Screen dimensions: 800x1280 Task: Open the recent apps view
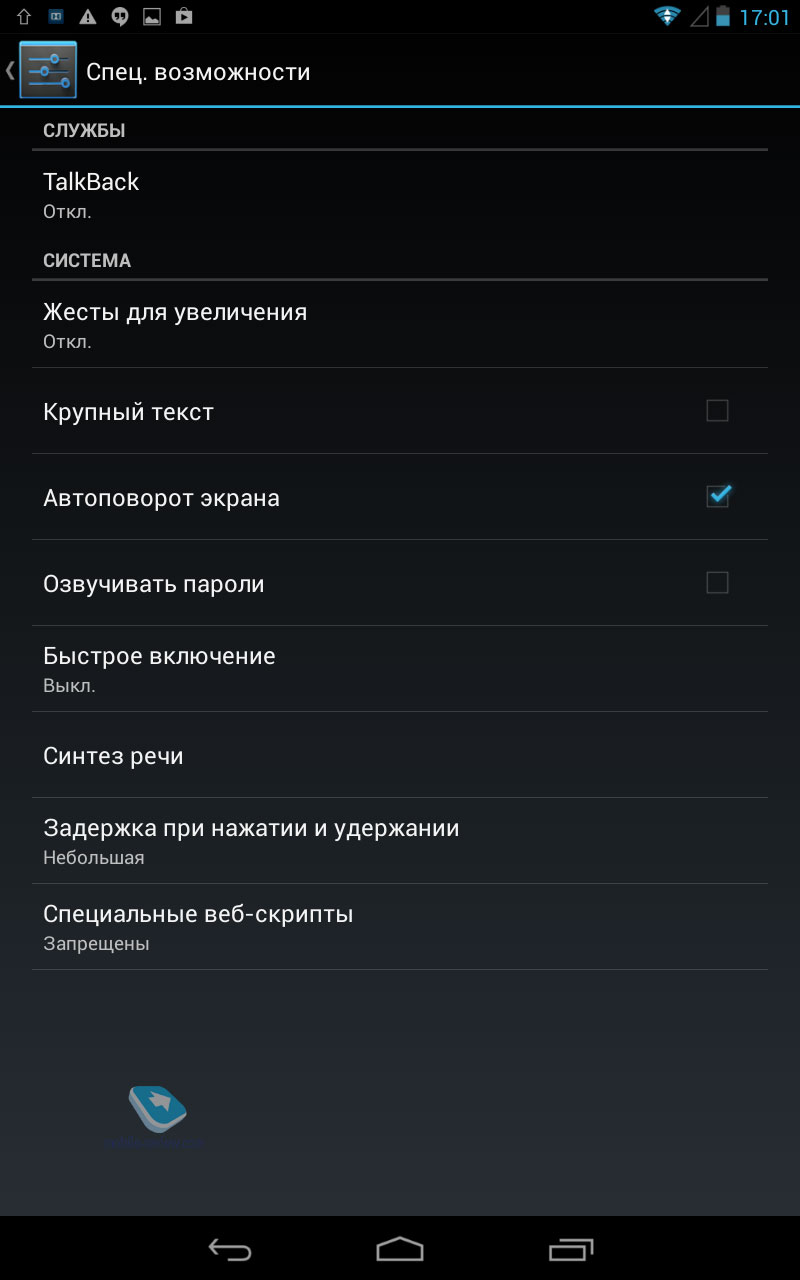[571, 1248]
